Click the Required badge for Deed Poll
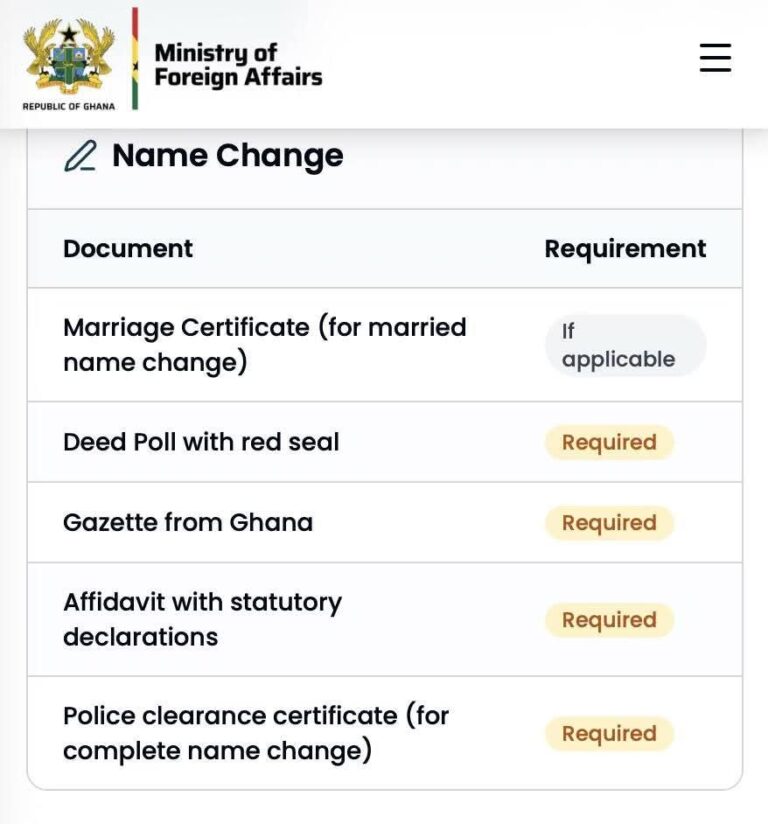The image size is (768, 824). coord(608,442)
